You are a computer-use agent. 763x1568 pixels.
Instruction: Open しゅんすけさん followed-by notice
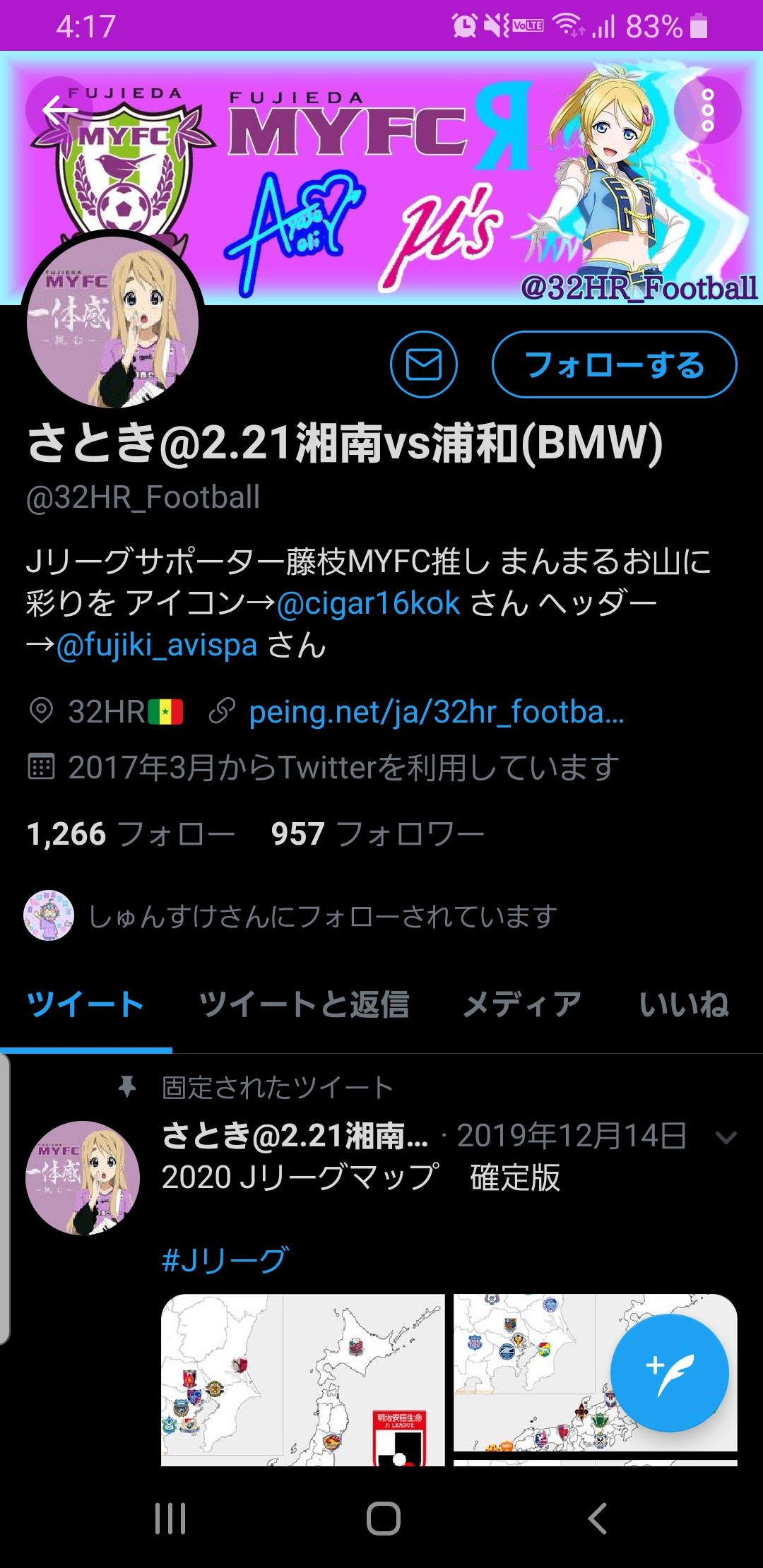pyautogui.click(x=321, y=916)
